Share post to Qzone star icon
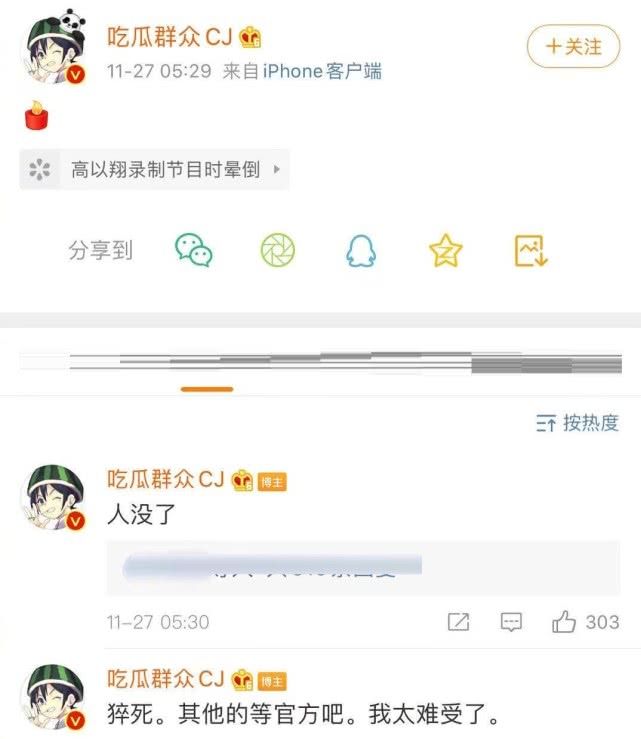The height and width of the screenshot is (739, 641). coord(446,250)
